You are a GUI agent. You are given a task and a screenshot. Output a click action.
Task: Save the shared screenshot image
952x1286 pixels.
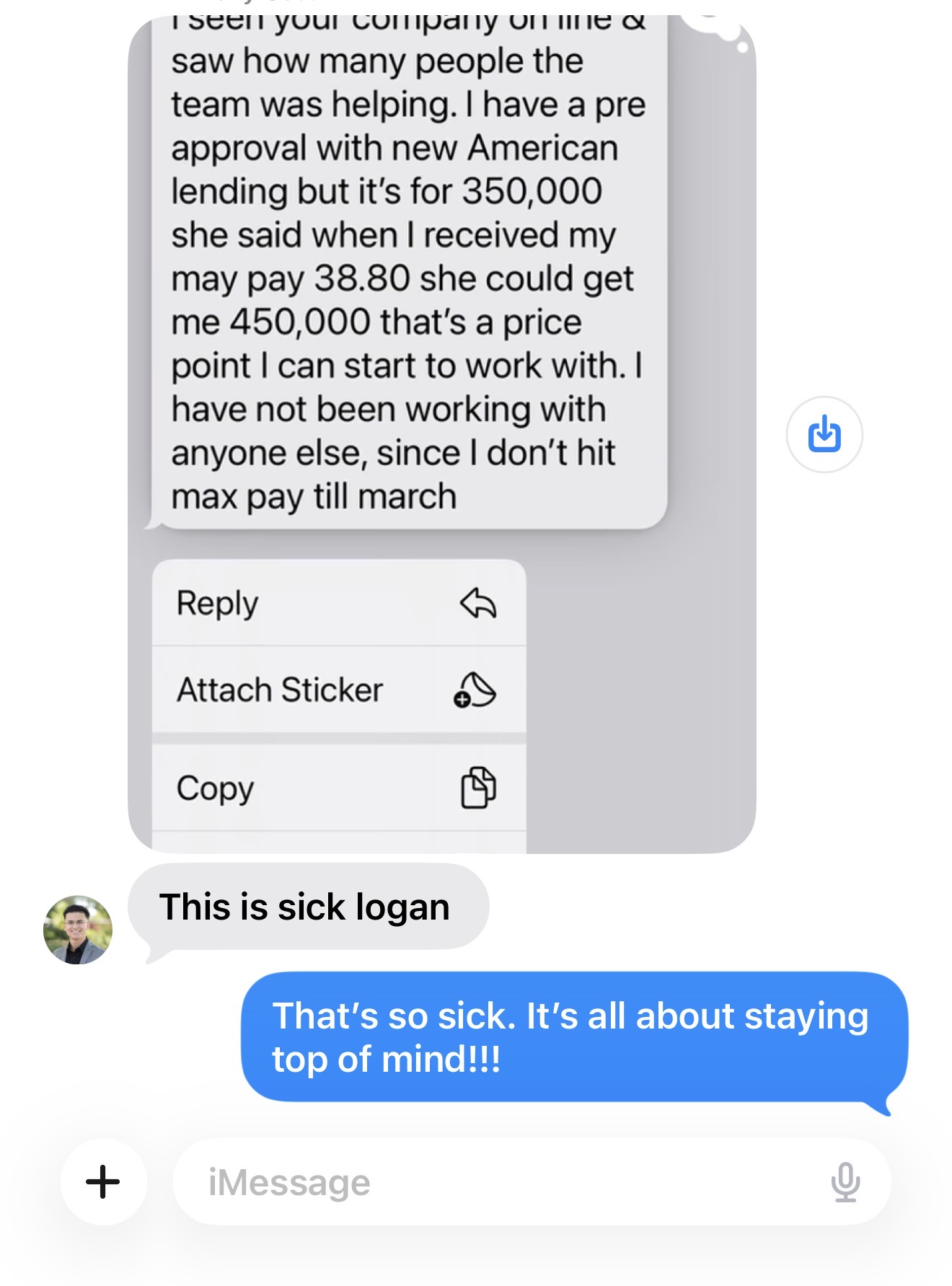pos(824,434)
